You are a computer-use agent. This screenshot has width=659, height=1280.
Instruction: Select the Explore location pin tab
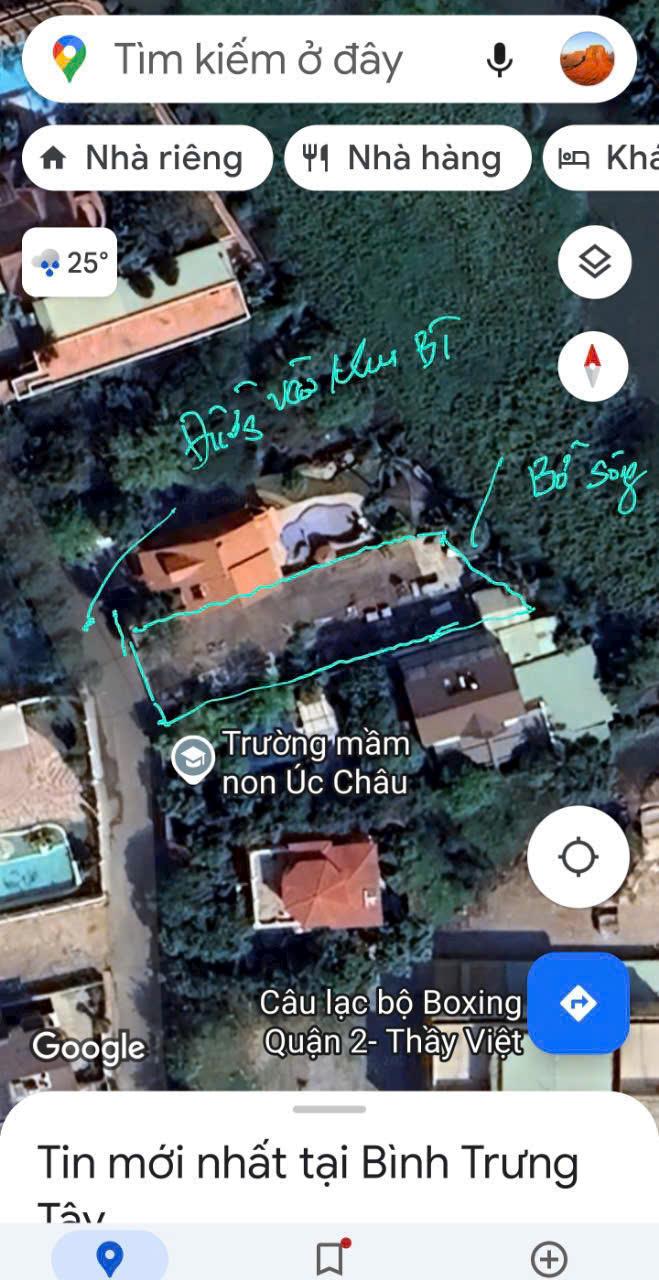click(x=109, y=1257)
